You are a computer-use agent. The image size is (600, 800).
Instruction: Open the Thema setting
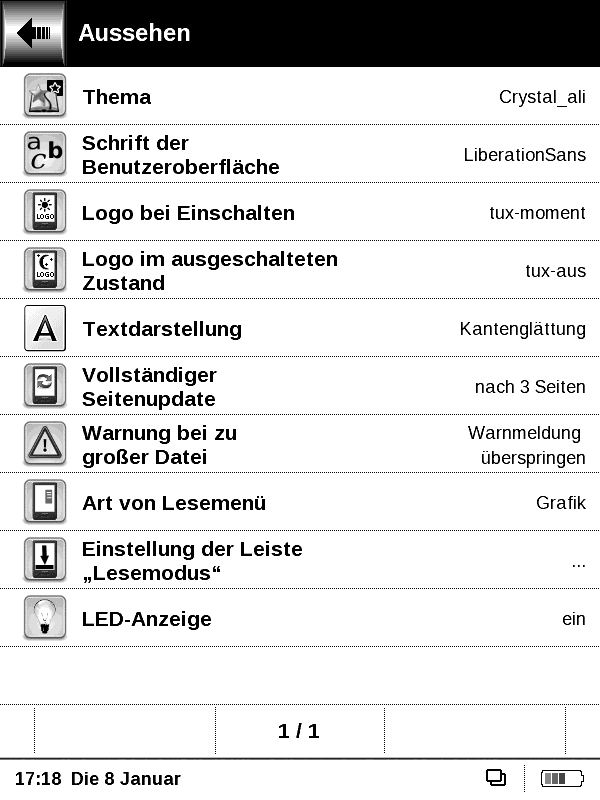click(300, 97)
